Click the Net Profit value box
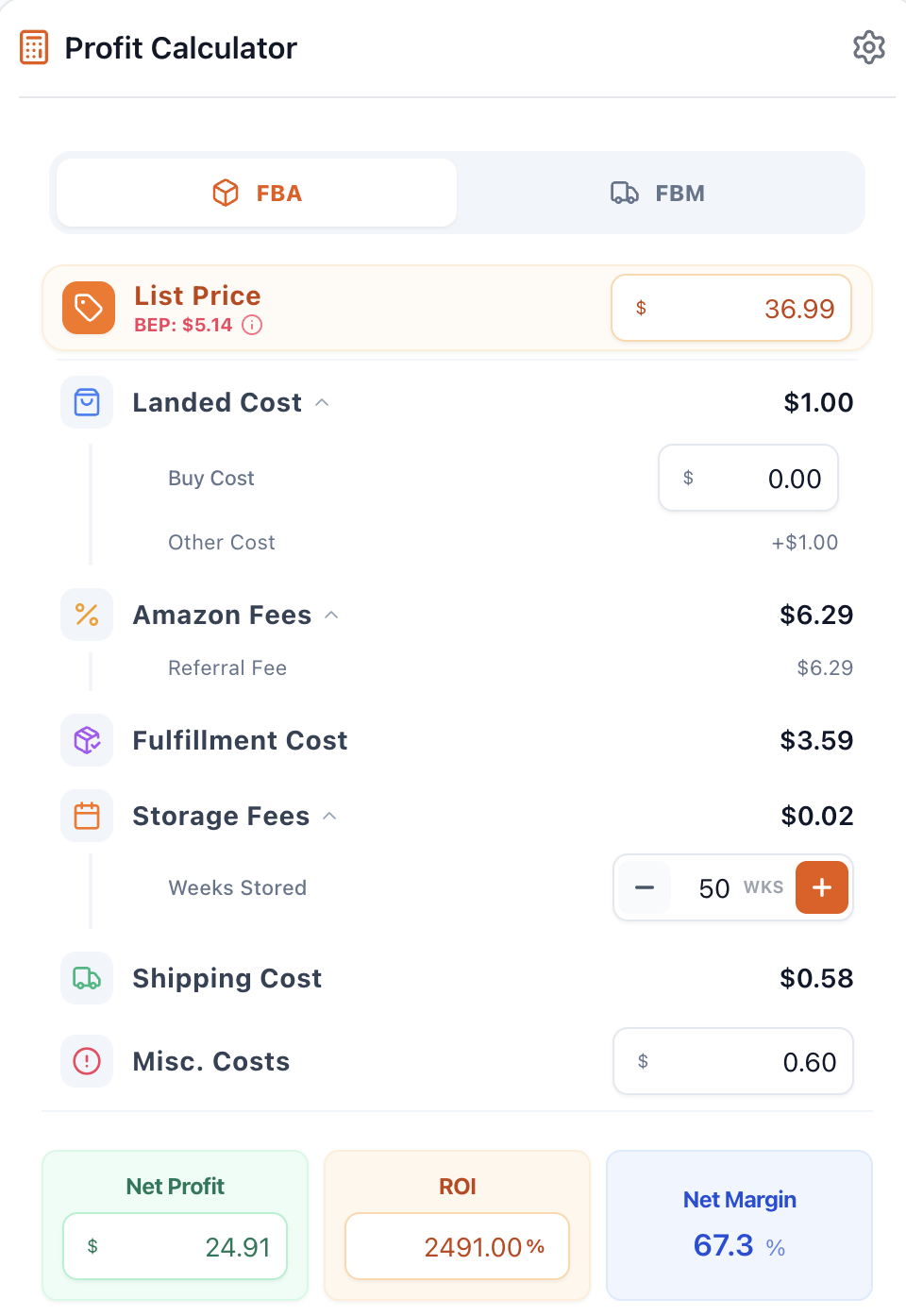This screenshot has height=1316, width=906. (174, 1245)
